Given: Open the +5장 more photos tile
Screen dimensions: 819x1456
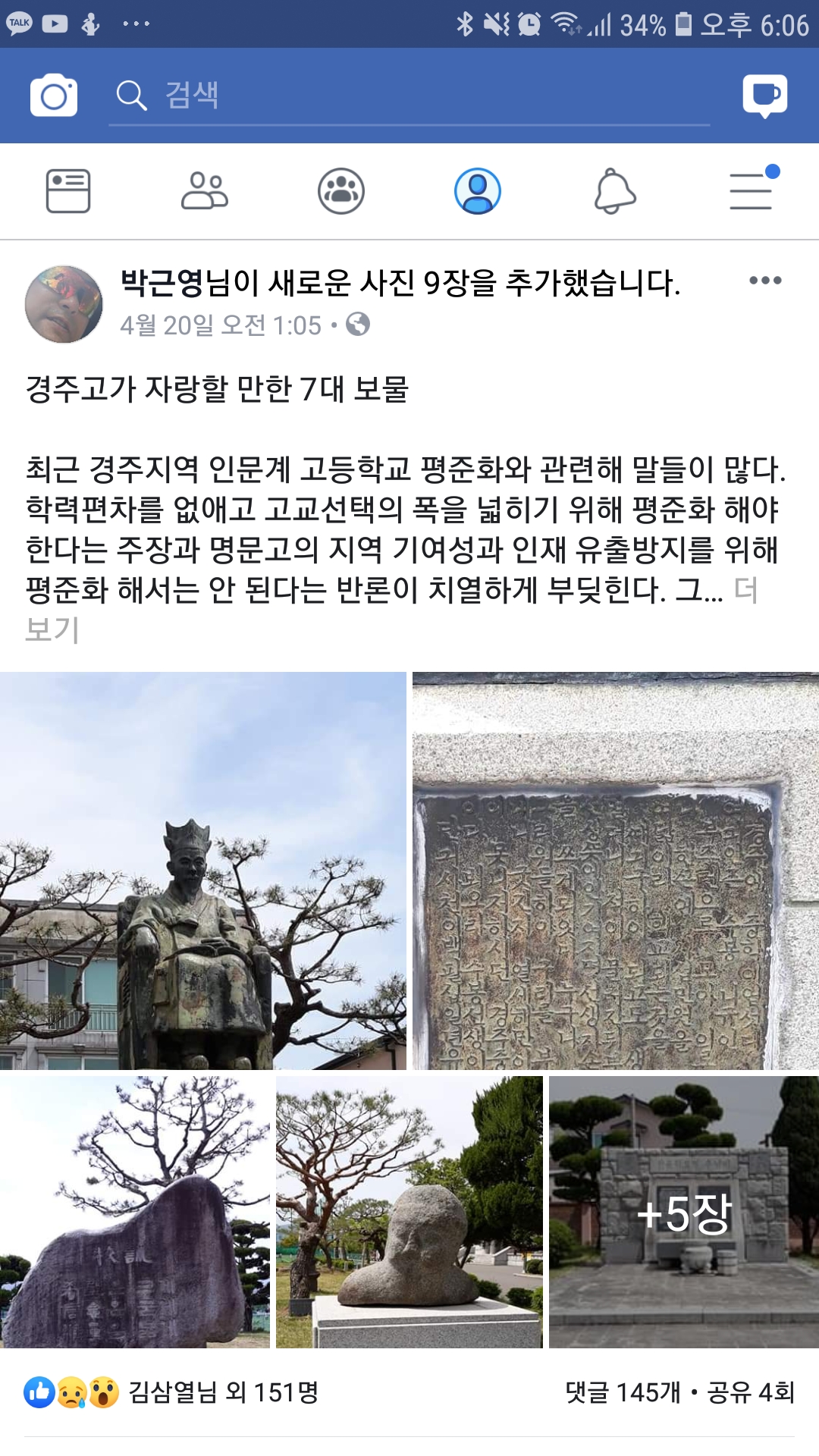Looking at the screenshot, I should click(x=684, y=1212).
